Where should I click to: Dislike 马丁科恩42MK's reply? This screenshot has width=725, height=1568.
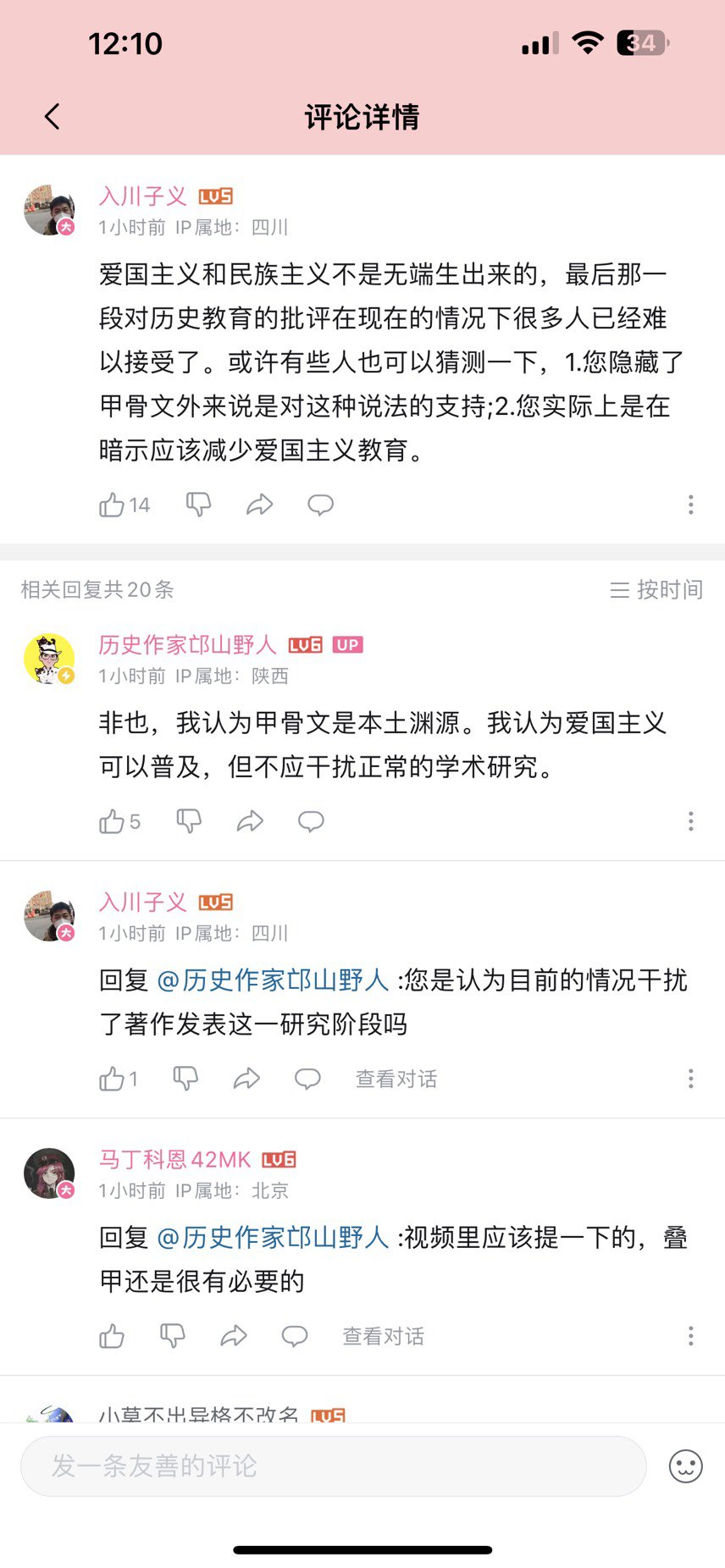173,1336
